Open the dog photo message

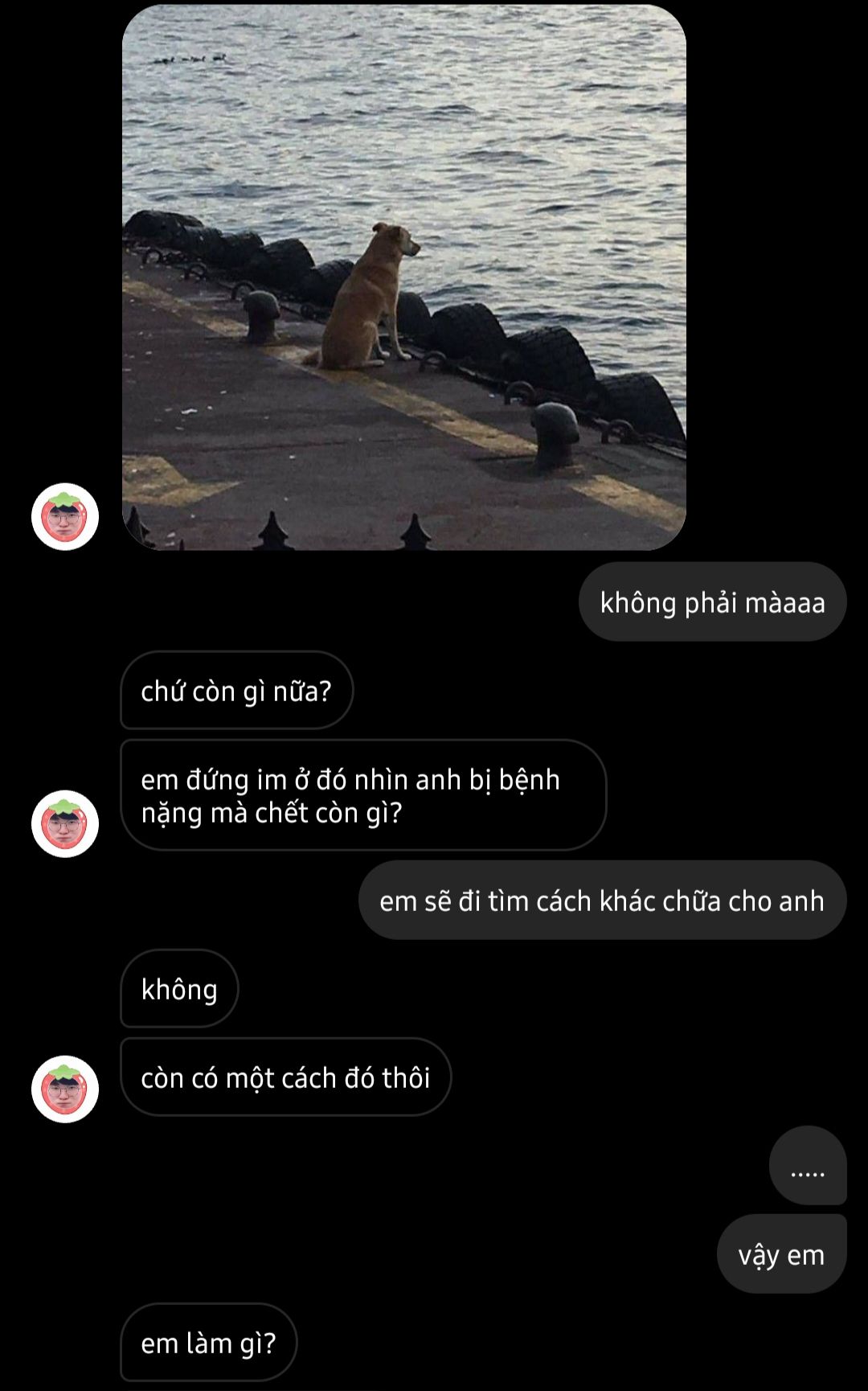click(403, 277)
